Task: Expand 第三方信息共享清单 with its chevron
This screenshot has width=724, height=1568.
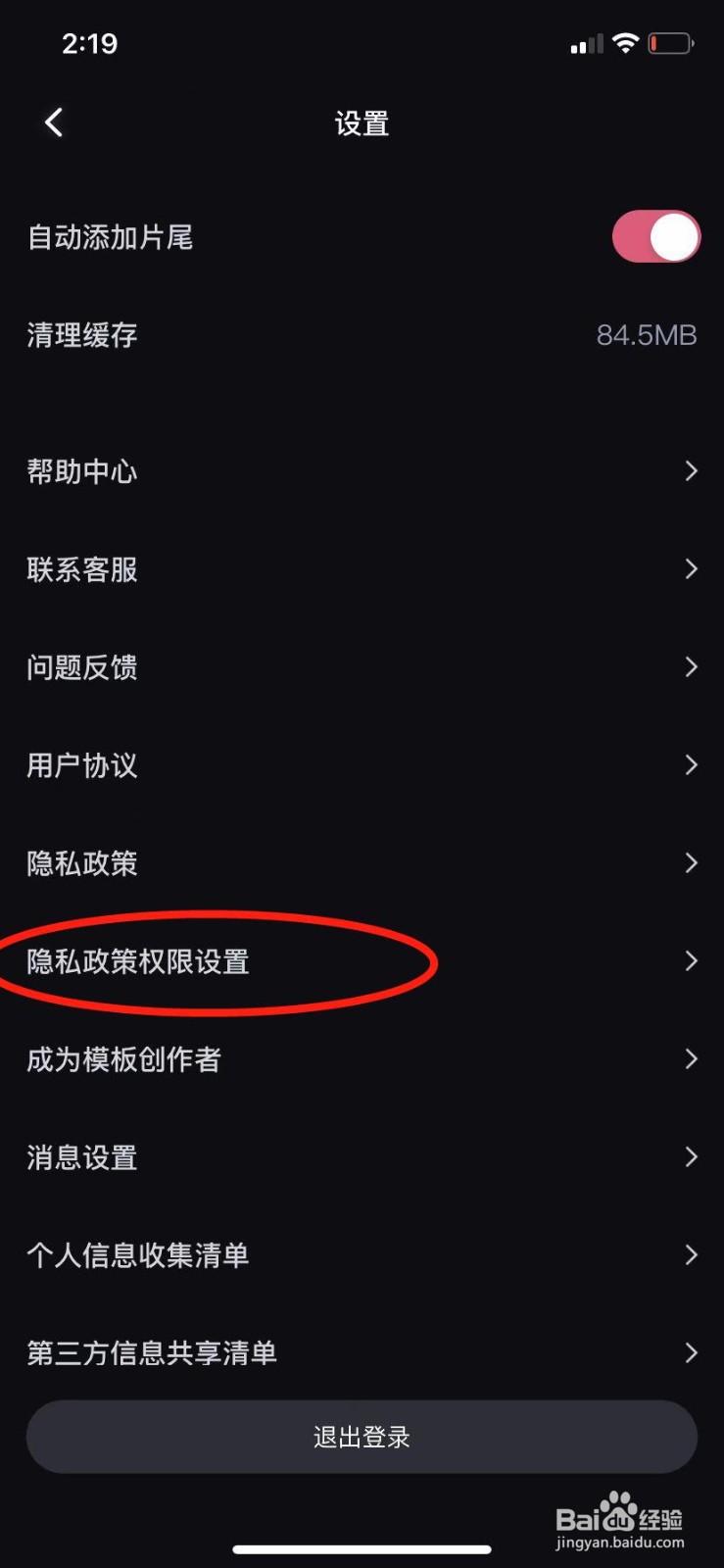Action: pos(691,1353)
